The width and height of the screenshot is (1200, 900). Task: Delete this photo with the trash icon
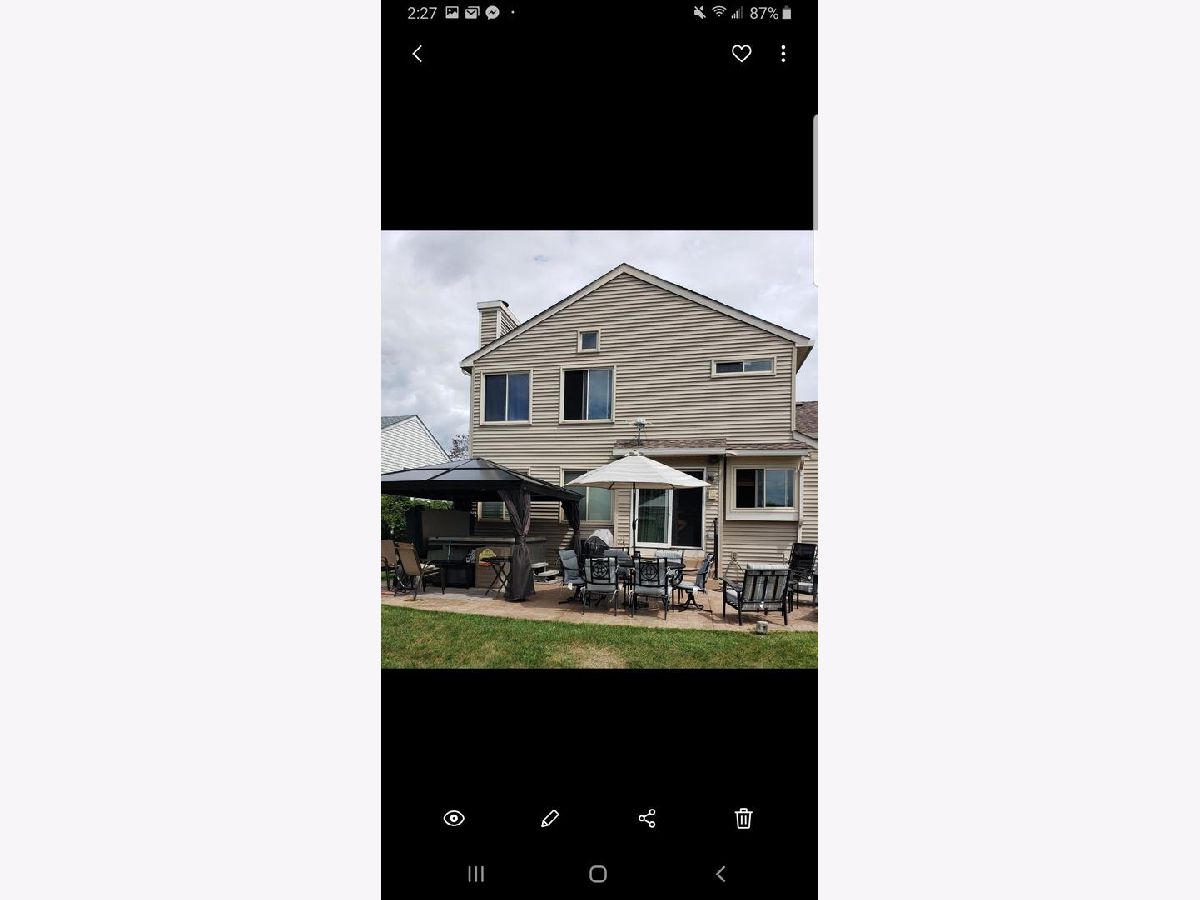tap(743, 819)
